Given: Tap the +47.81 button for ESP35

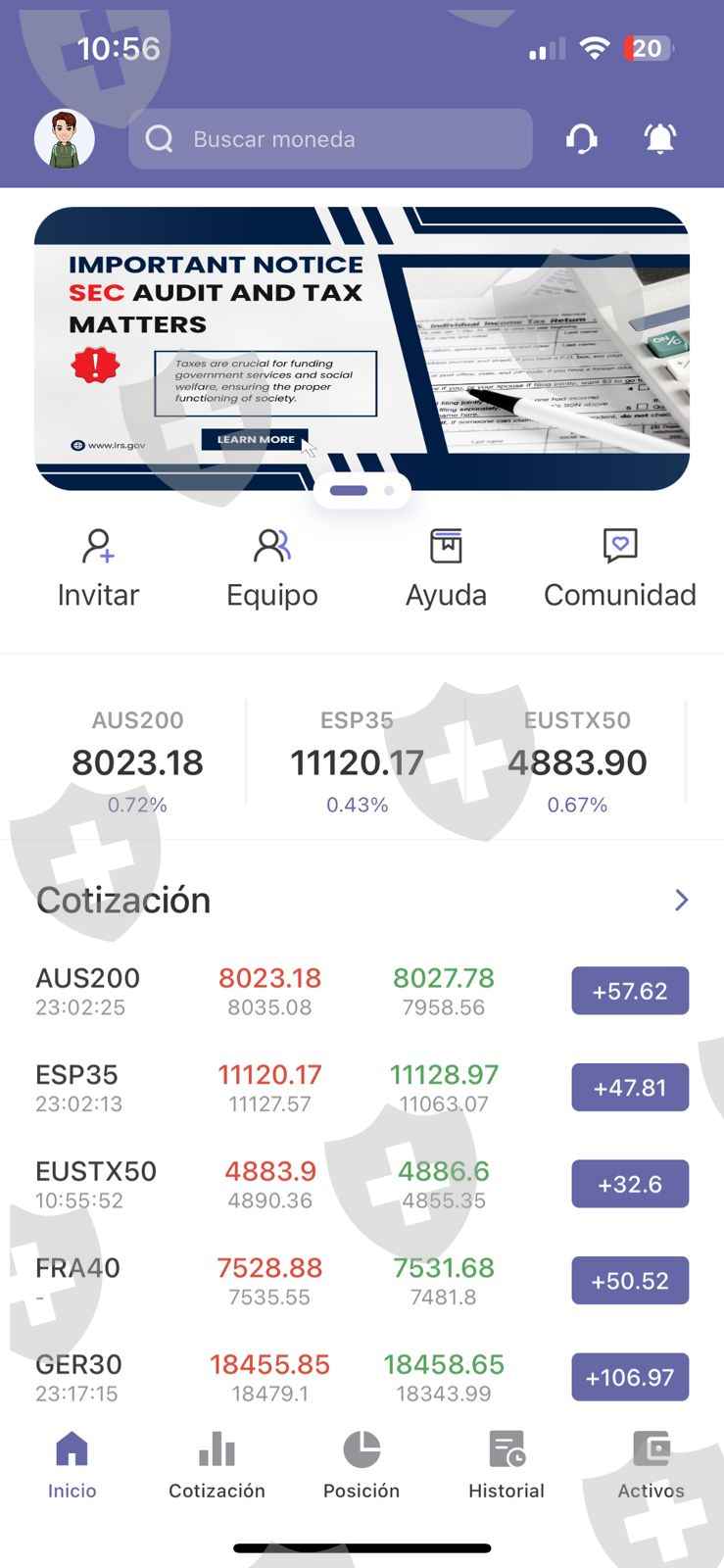Looking at the screenshot, I should pos(630,1088).
